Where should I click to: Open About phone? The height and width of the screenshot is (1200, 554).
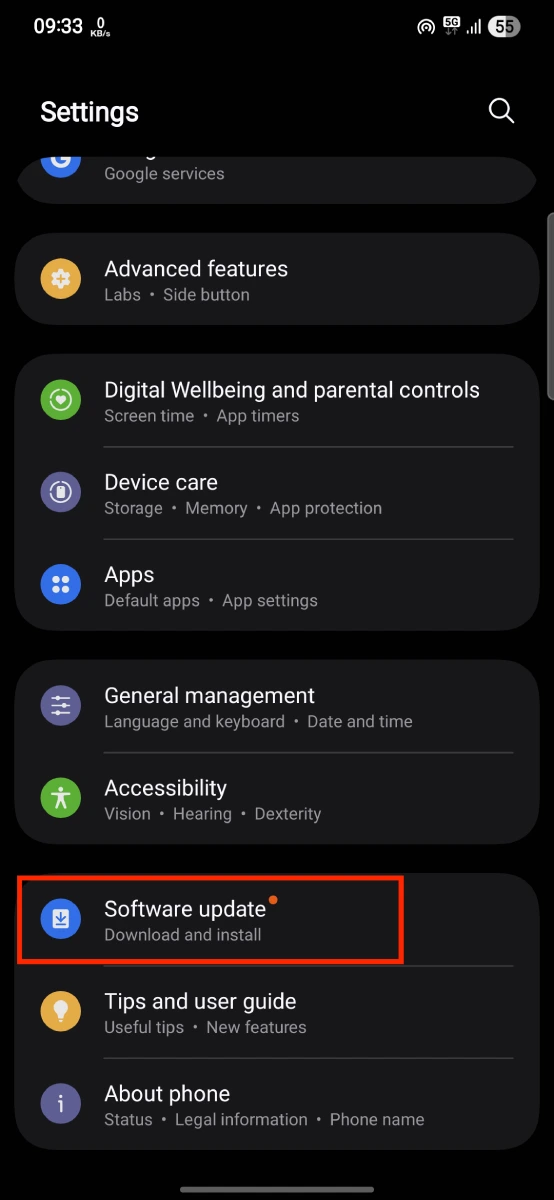[x=277, y=1105]
